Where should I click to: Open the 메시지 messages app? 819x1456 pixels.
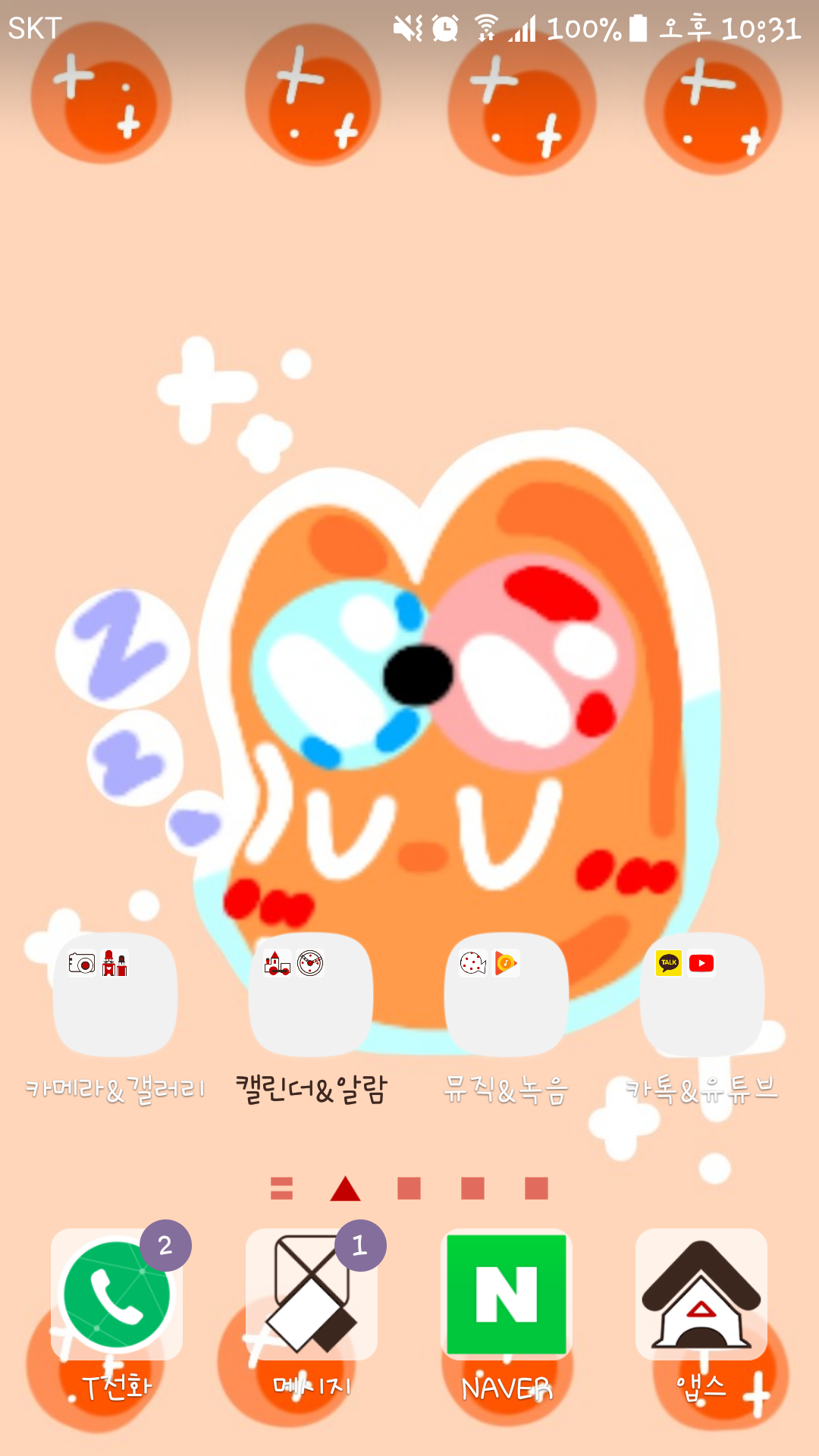tap(311, 1295)
